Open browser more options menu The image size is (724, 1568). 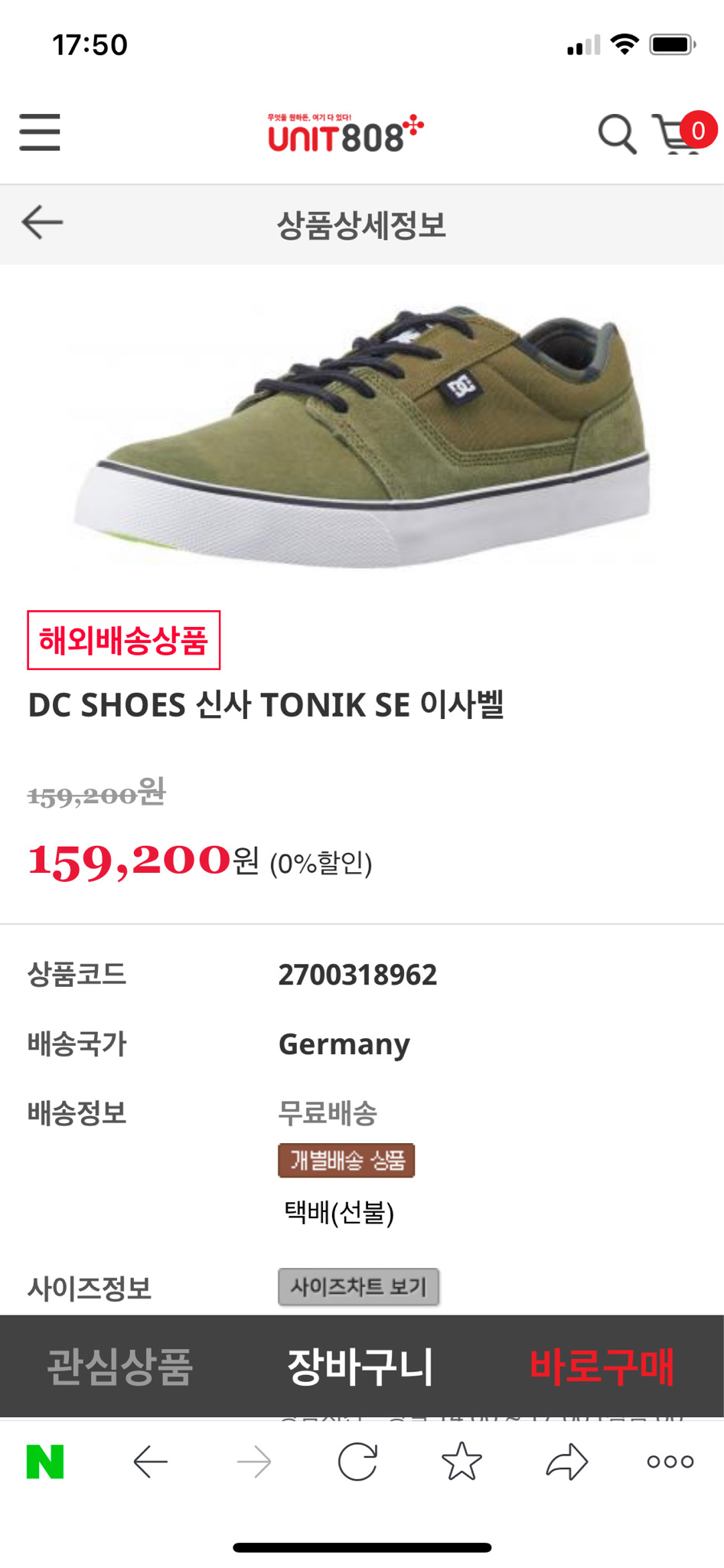pos(670,1462)
